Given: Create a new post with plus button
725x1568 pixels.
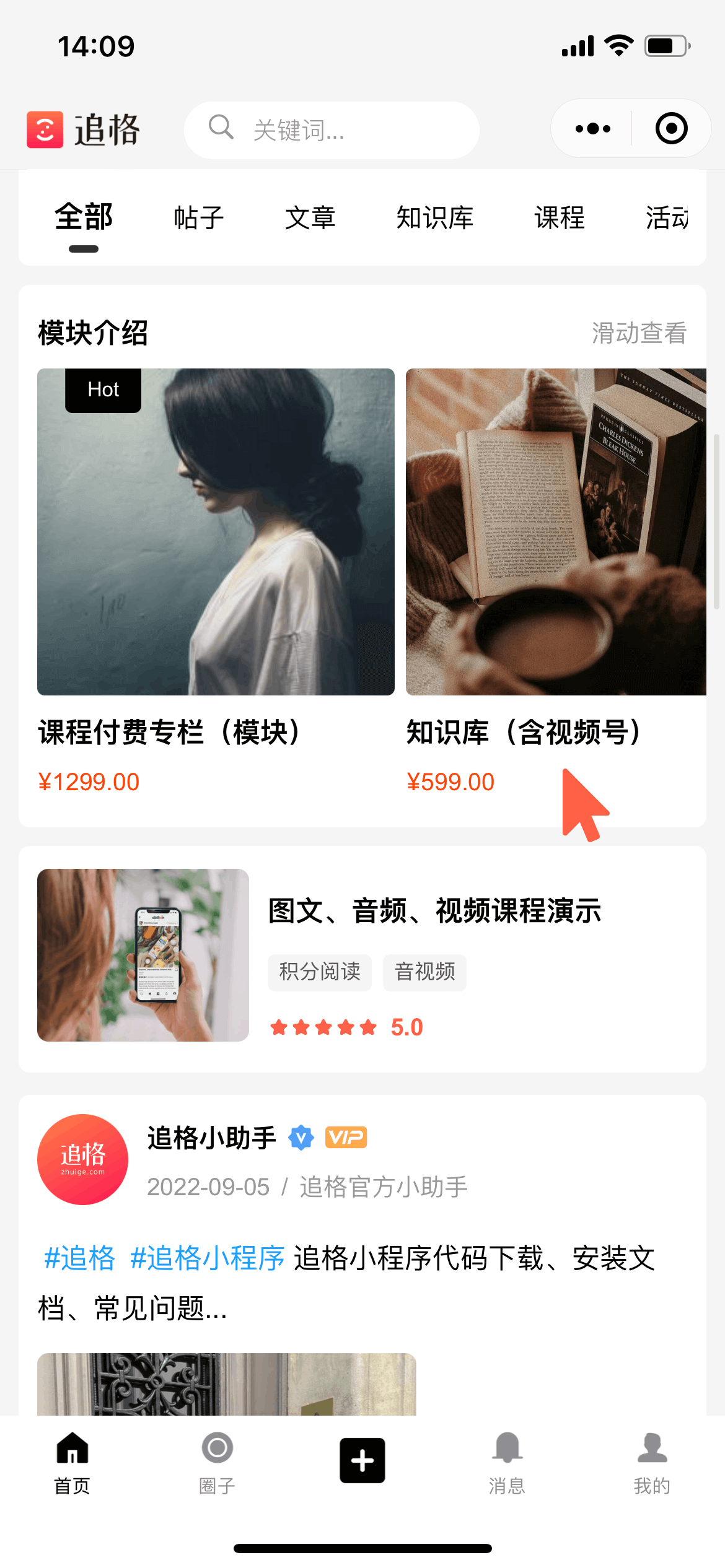Looking at the screenshot, I should 362,1460.
